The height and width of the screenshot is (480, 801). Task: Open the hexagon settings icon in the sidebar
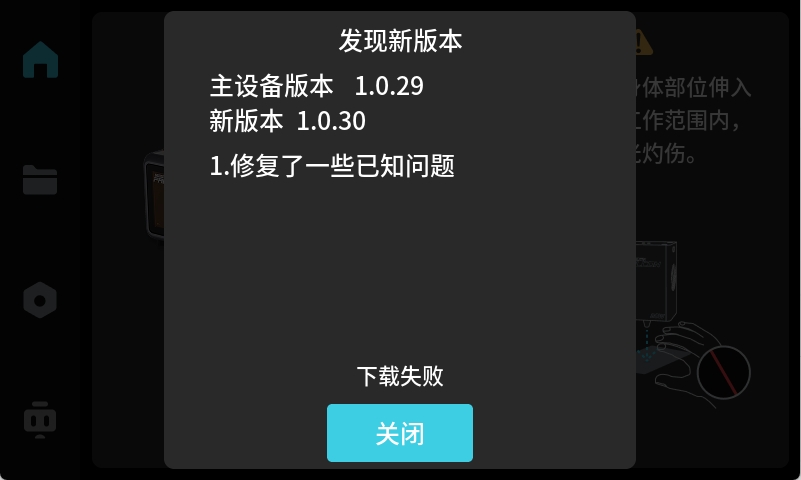point(40,300)
